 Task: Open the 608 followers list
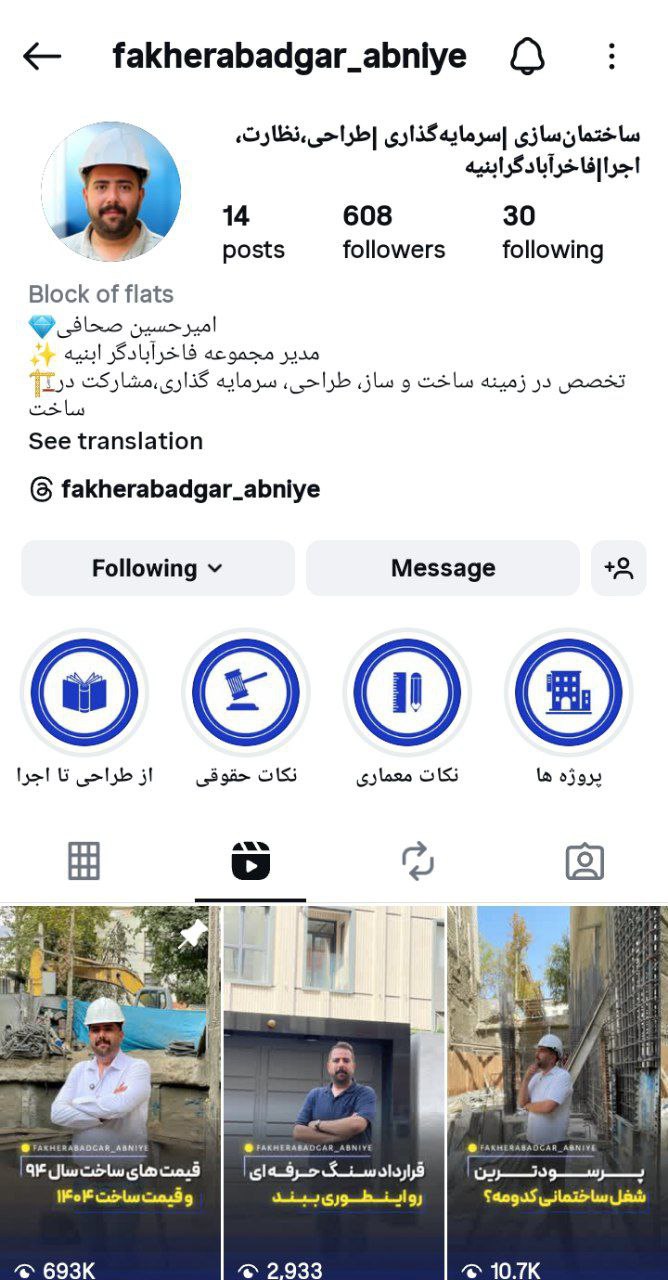(x=393, y=232)
